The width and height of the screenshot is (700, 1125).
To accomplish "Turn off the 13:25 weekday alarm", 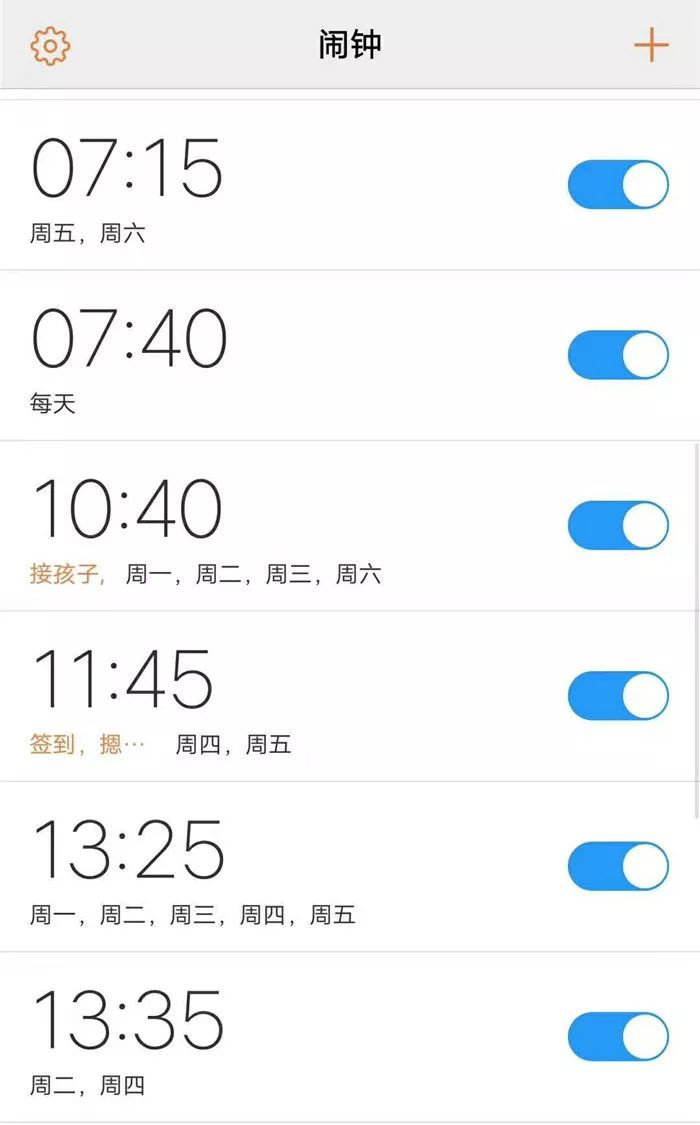I will point(618,866).
